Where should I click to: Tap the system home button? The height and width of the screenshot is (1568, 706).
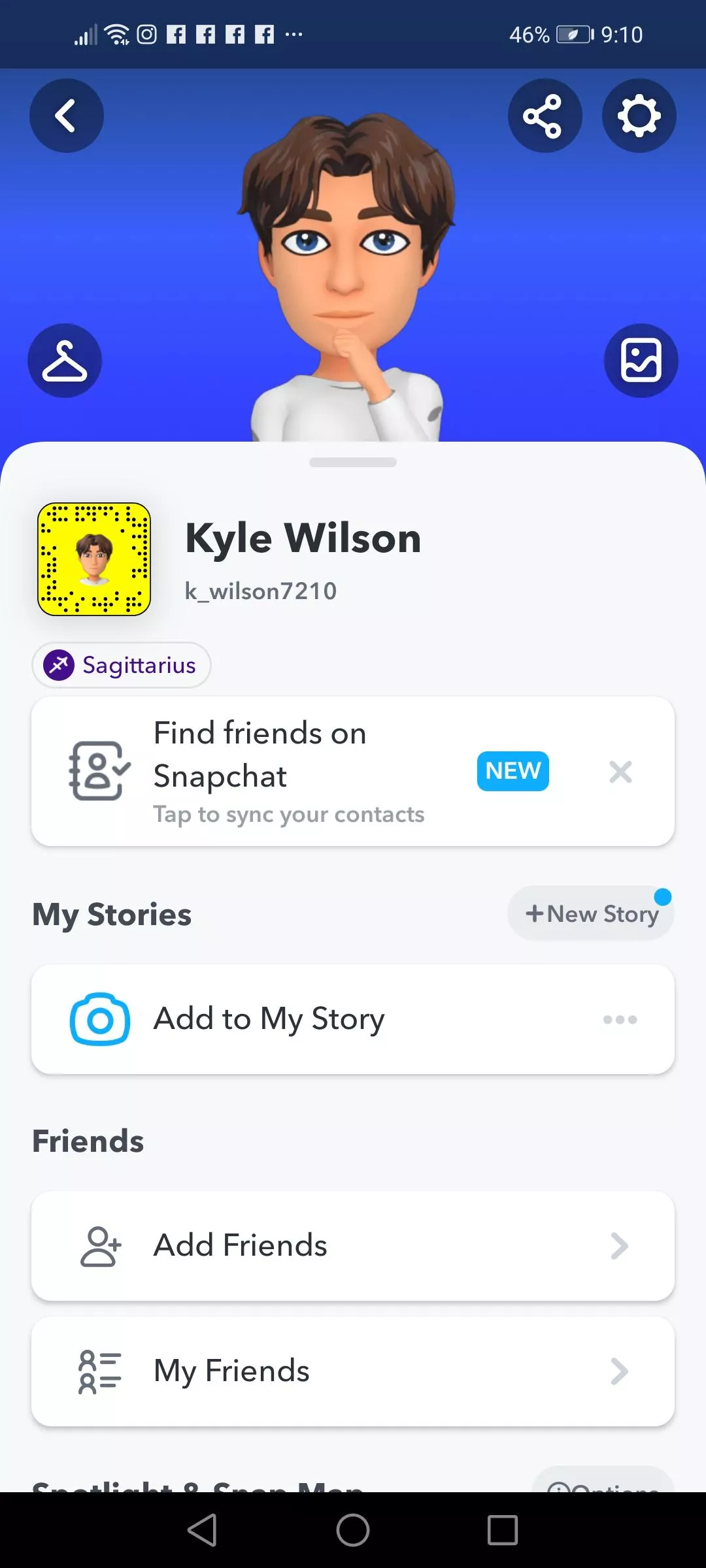[353, 1530]
